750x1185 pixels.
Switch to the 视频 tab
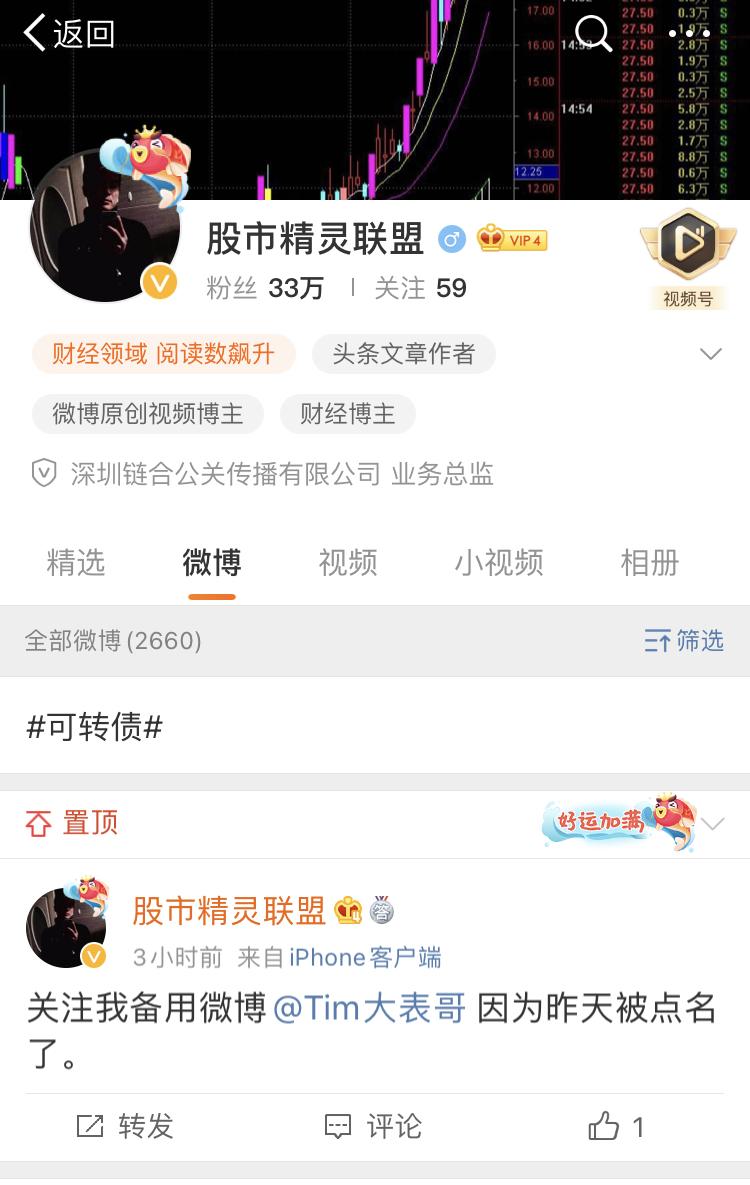347,563
